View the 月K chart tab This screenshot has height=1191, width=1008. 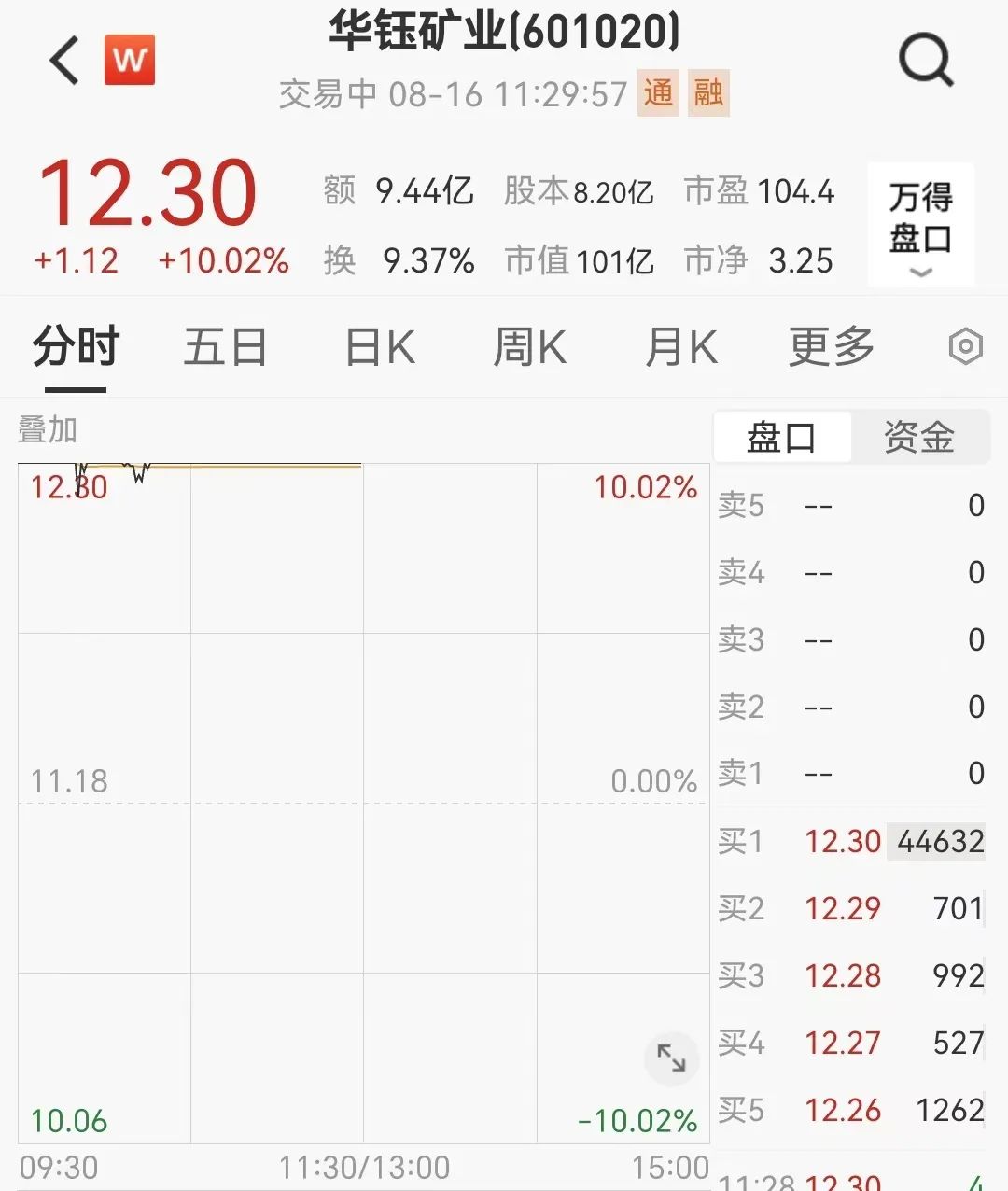(681, 348)
